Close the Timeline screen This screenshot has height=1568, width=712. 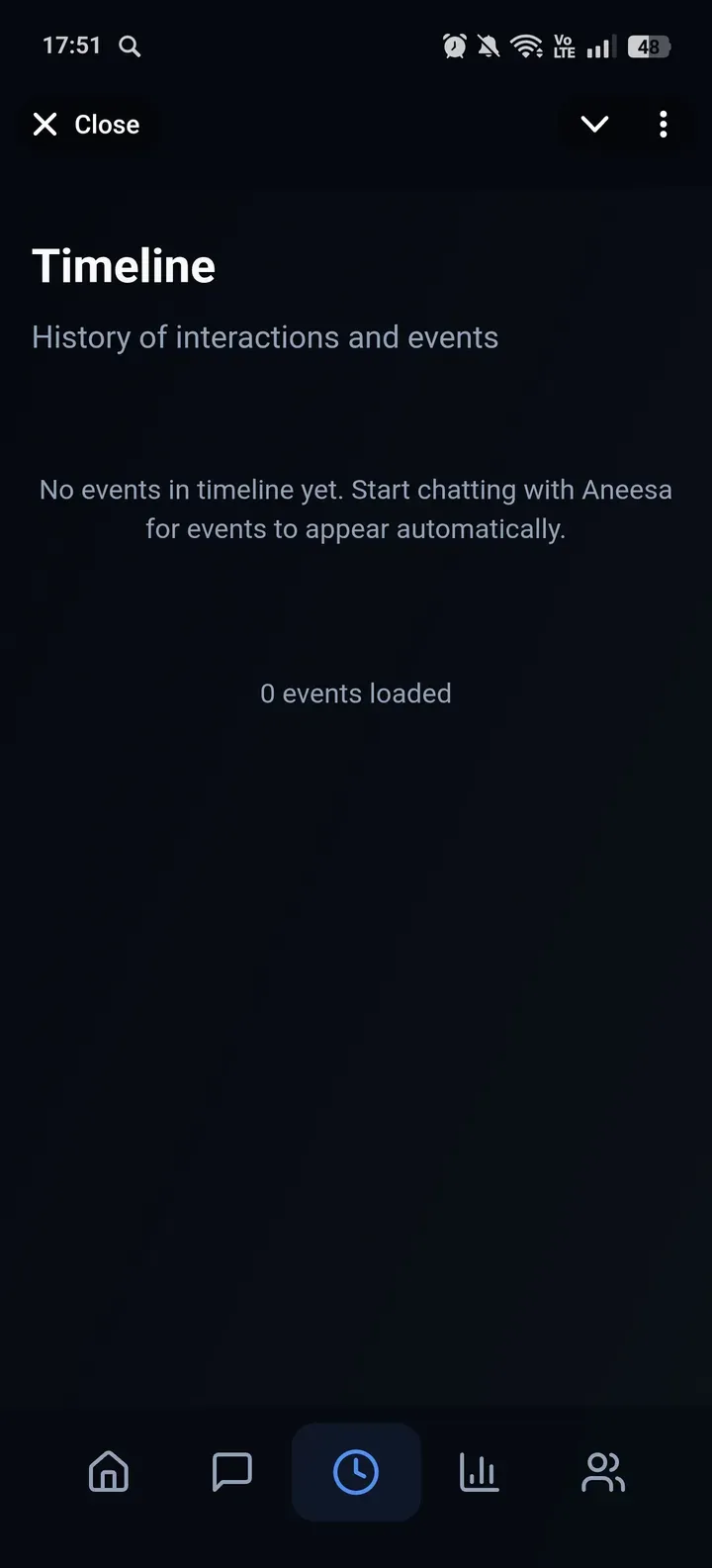87,124
